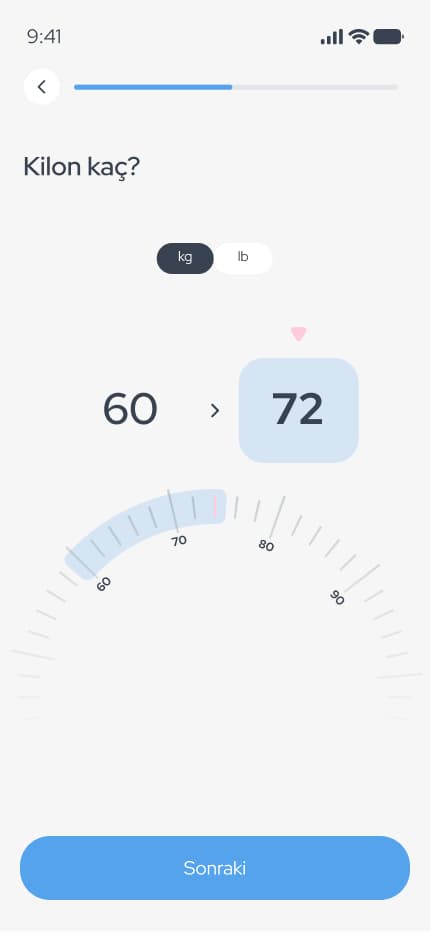Screen dimensions: 430x932
Task: Select the target weight 72 box
Action: click(x=299, y=410)
